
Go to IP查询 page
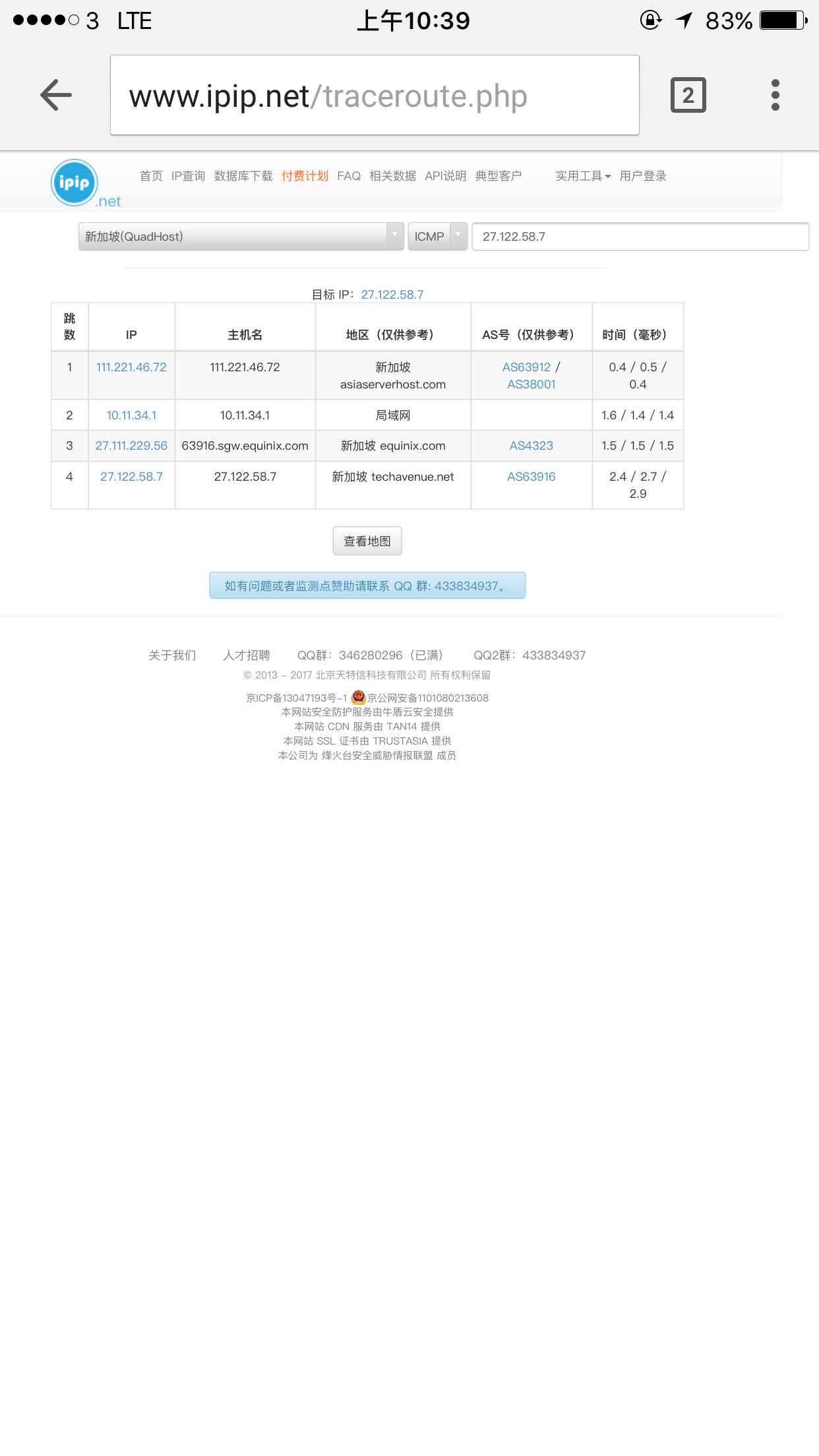point(188,176)
